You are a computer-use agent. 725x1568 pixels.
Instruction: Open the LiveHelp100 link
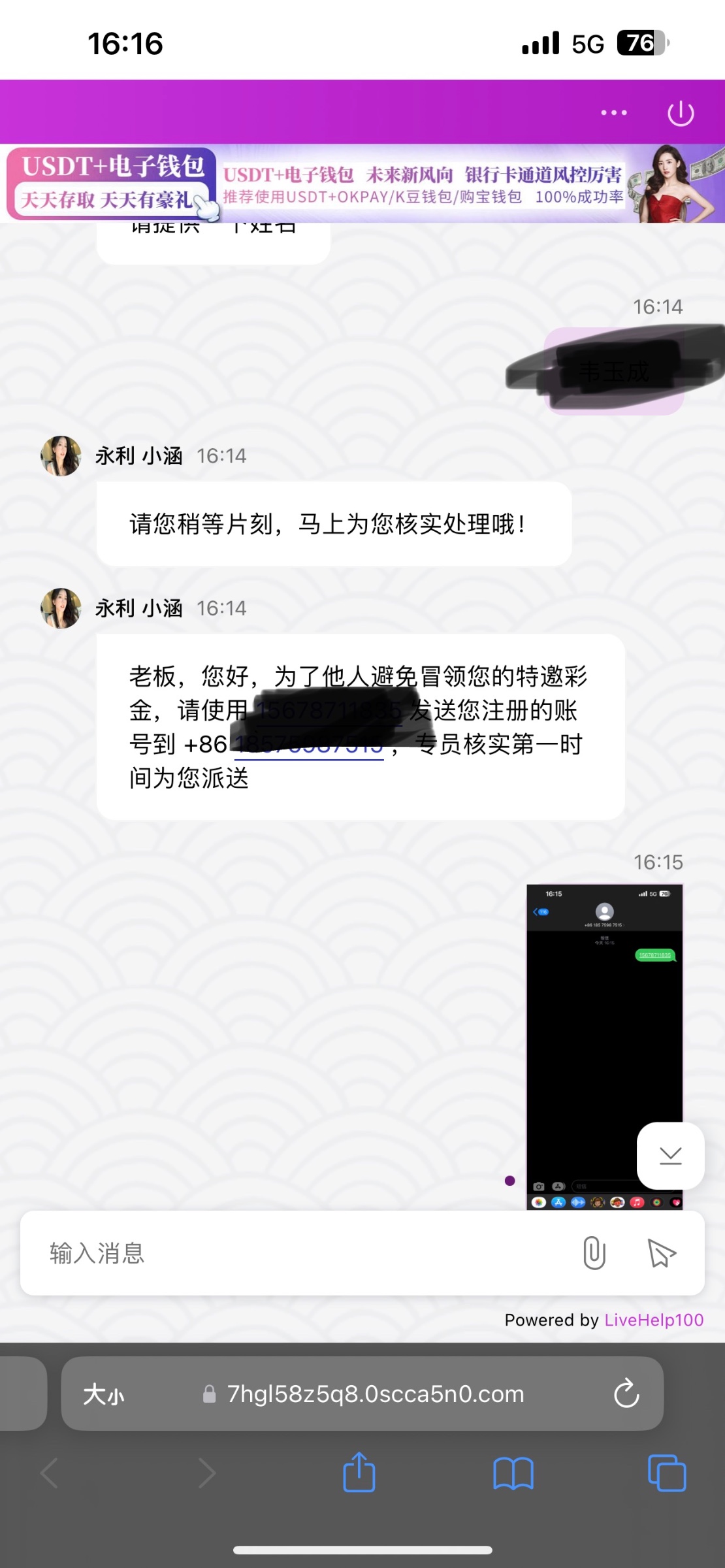point(655,1319)
